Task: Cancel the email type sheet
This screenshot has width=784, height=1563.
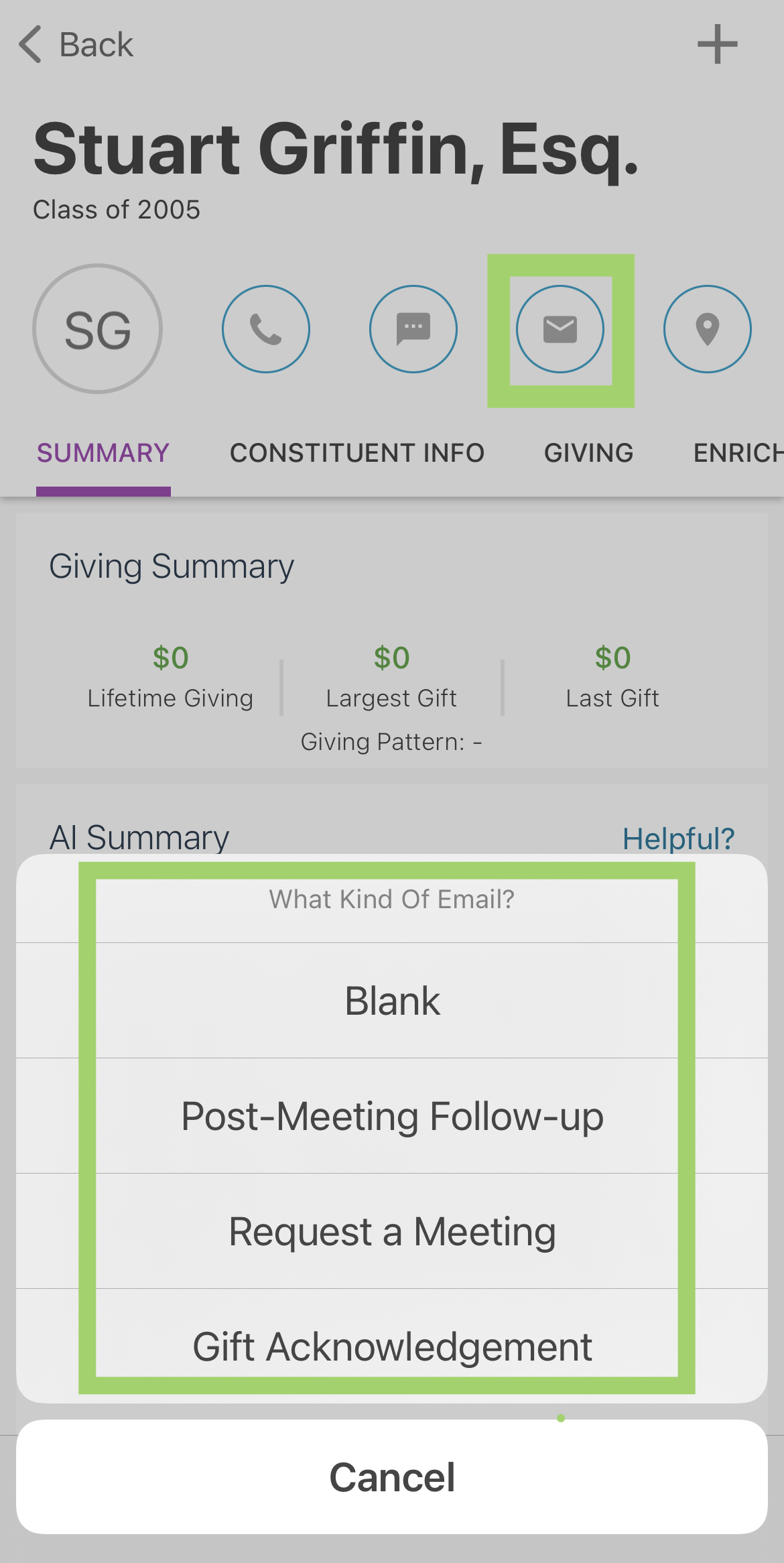Action: 392,1477
